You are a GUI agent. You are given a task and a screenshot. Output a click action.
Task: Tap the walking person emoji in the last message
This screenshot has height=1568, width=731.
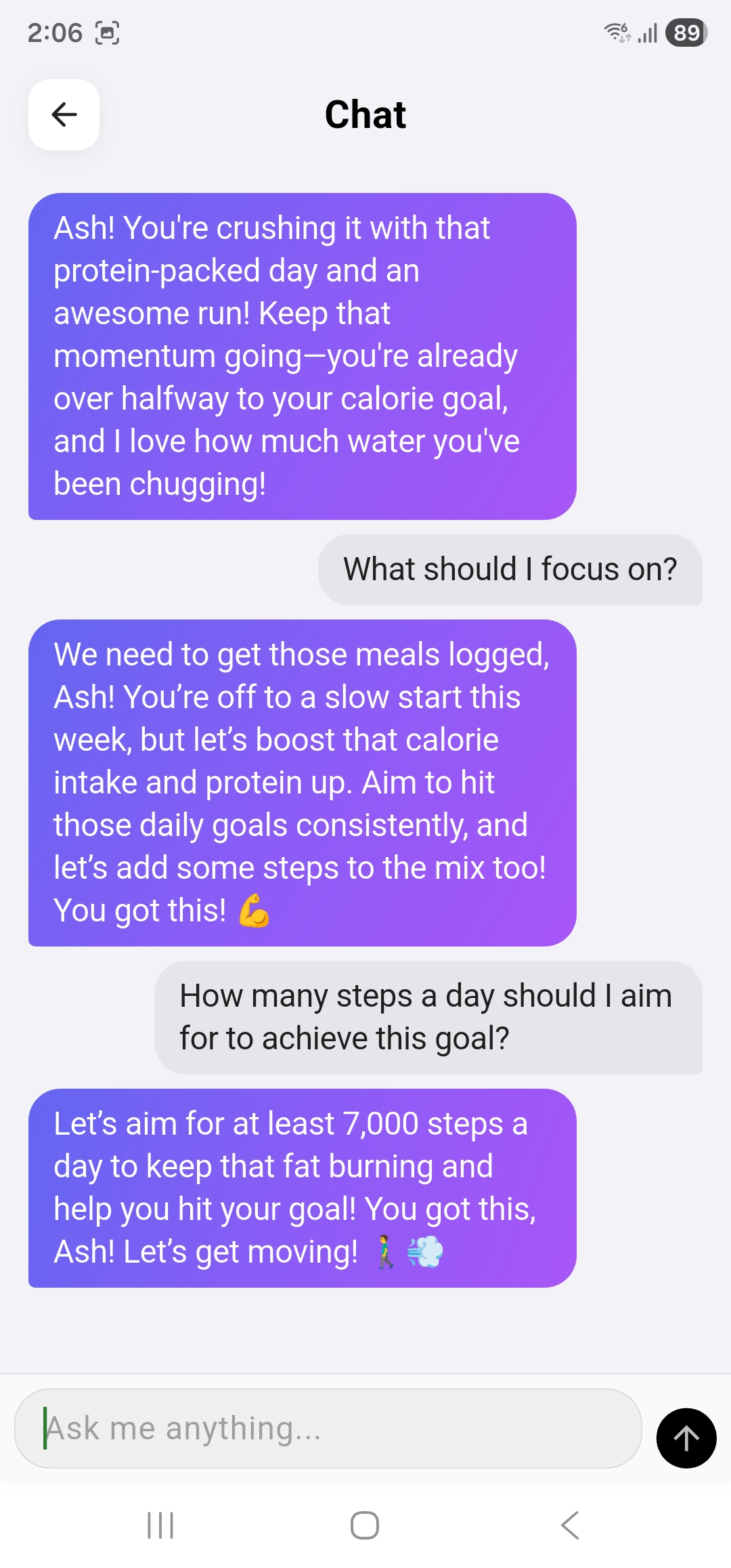[x=386, y=1251]
